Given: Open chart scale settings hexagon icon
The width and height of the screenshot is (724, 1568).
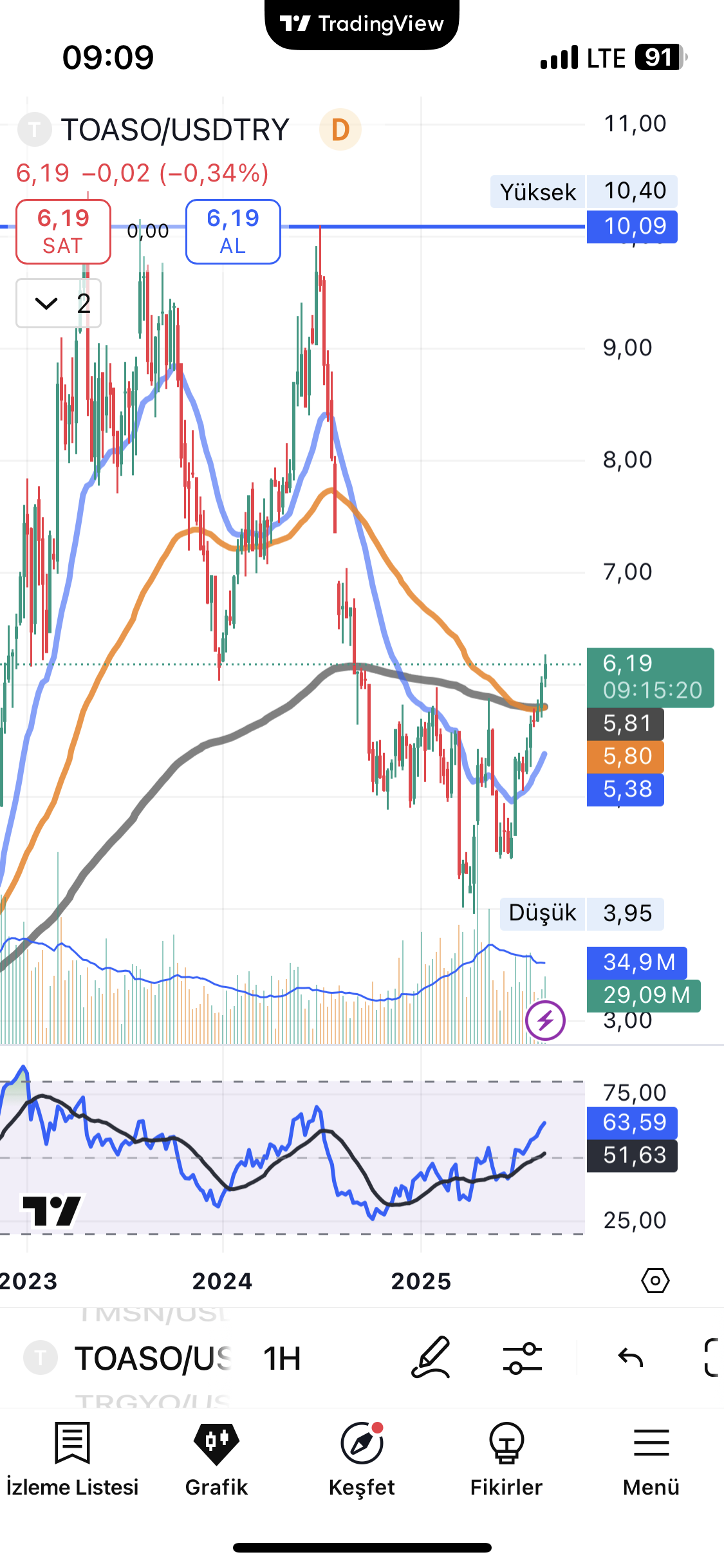Looking at the screenshot, I should (x=655, y=1281).
